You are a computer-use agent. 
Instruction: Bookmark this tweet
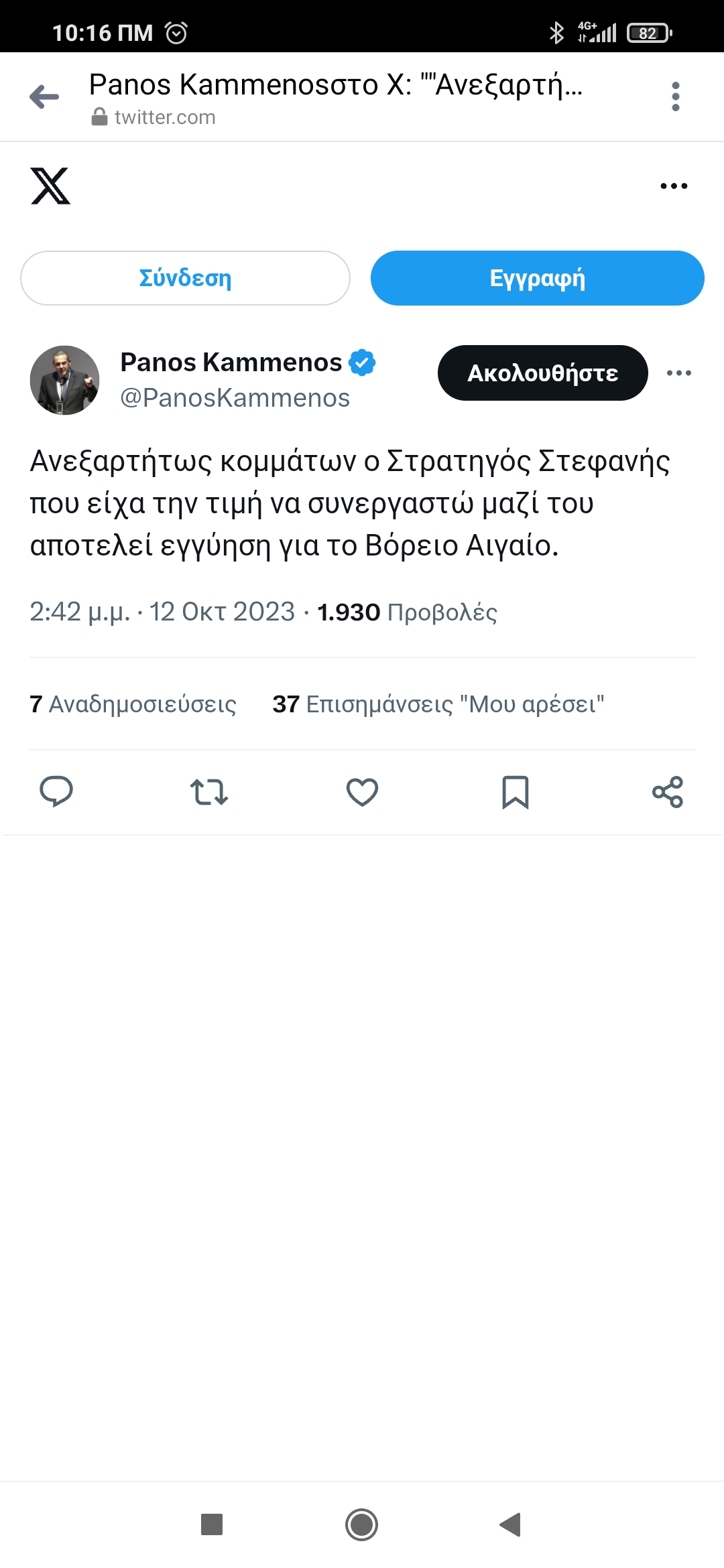coord(515,792)
